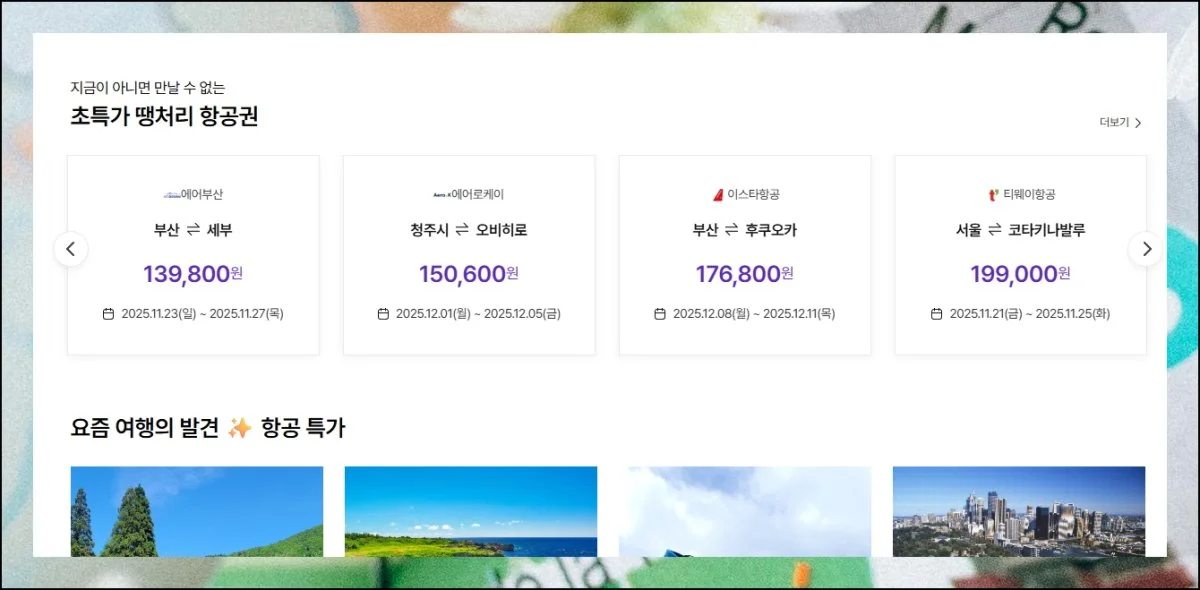Go to the previous flight deals slide
This screenshot has height=590, width=1200.
pyautogui.click(x=71, y=249)
